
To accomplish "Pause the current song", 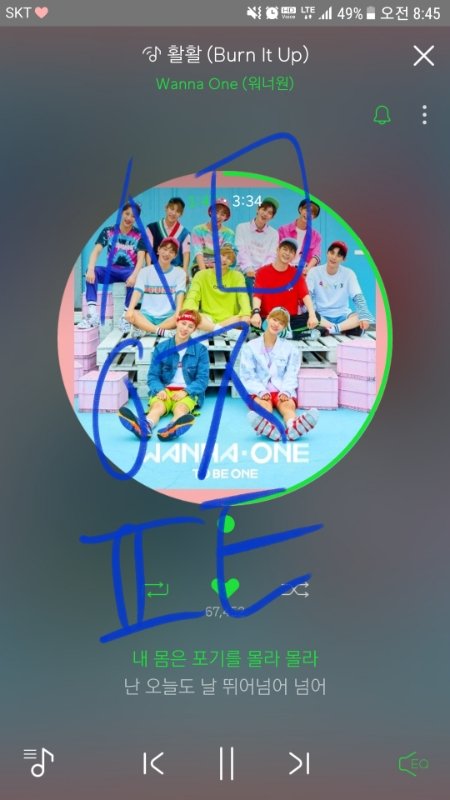I will tap(227, 763).
